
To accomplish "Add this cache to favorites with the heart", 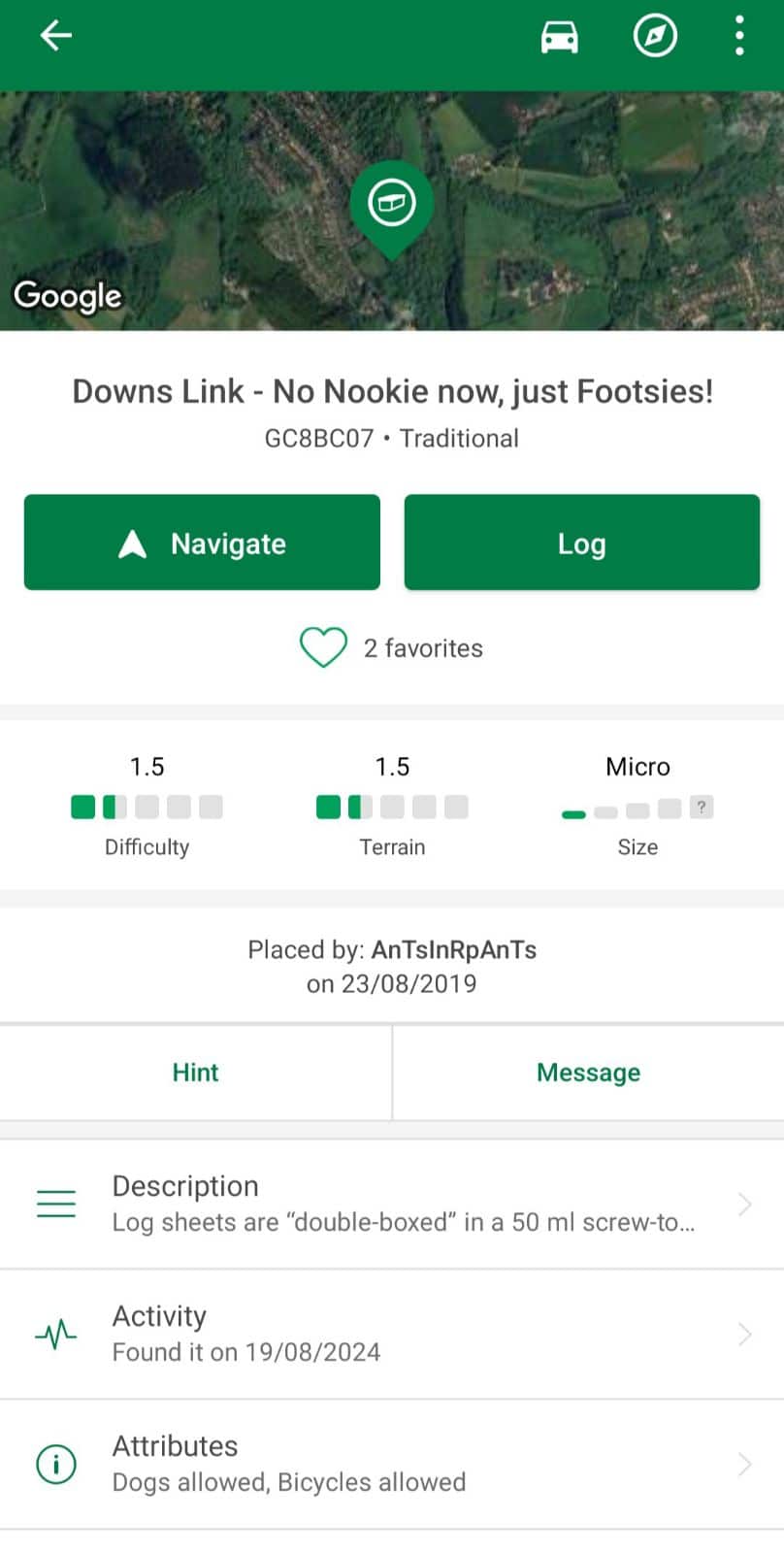I will coord(323,647).
